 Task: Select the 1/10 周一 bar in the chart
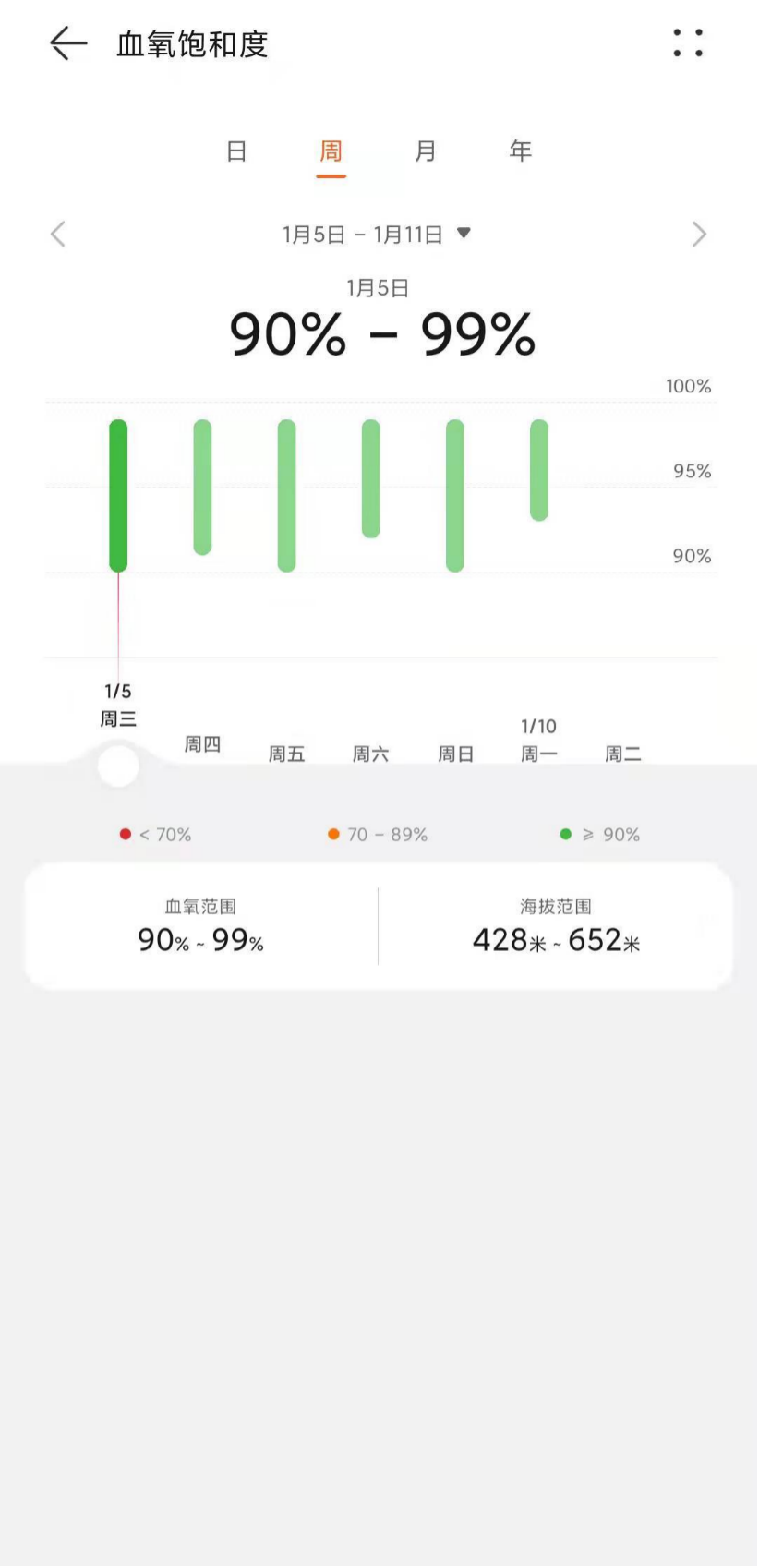tap(539, 470)
